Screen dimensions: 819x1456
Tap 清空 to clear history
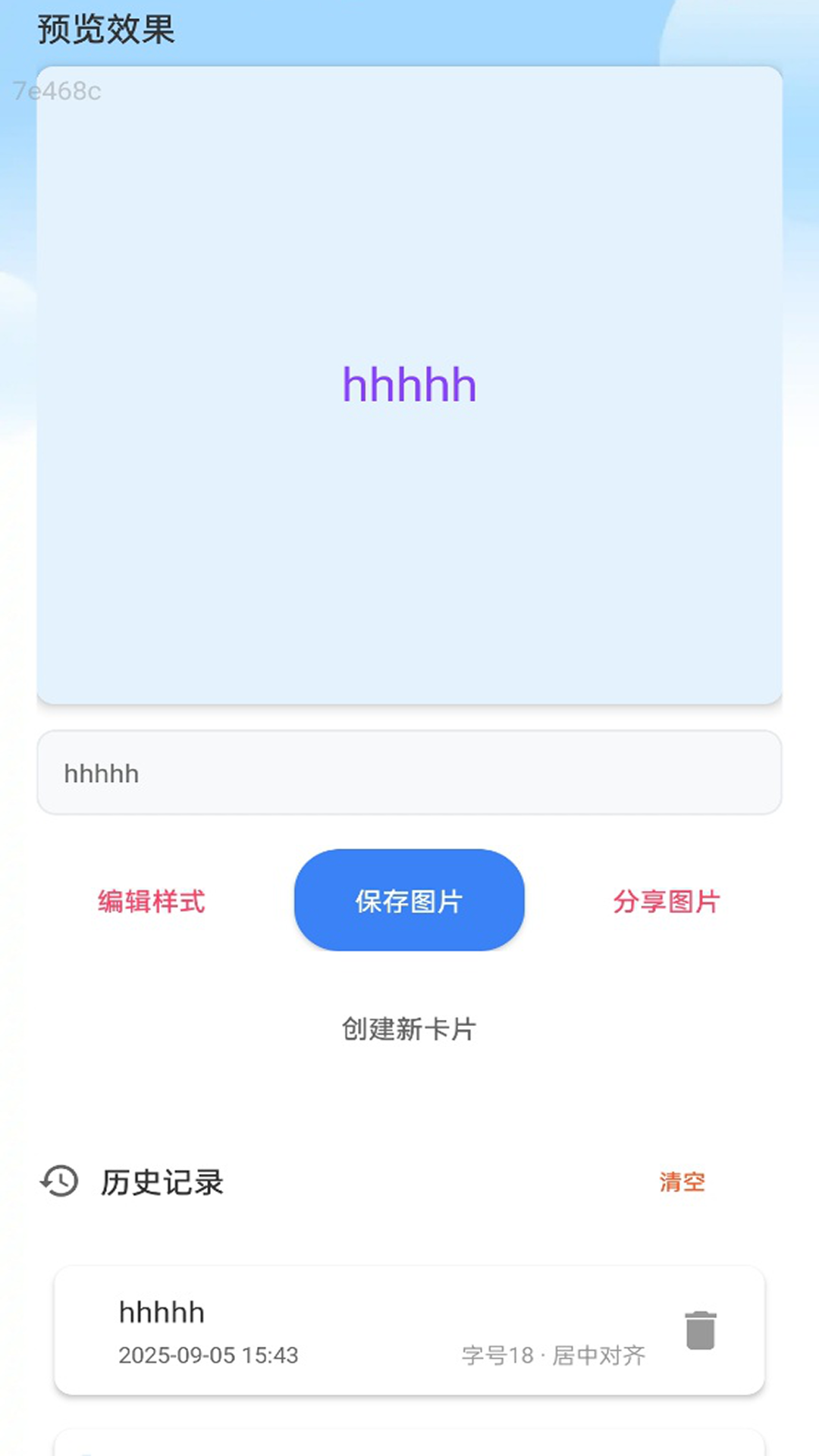click(x=682, y=1181)
